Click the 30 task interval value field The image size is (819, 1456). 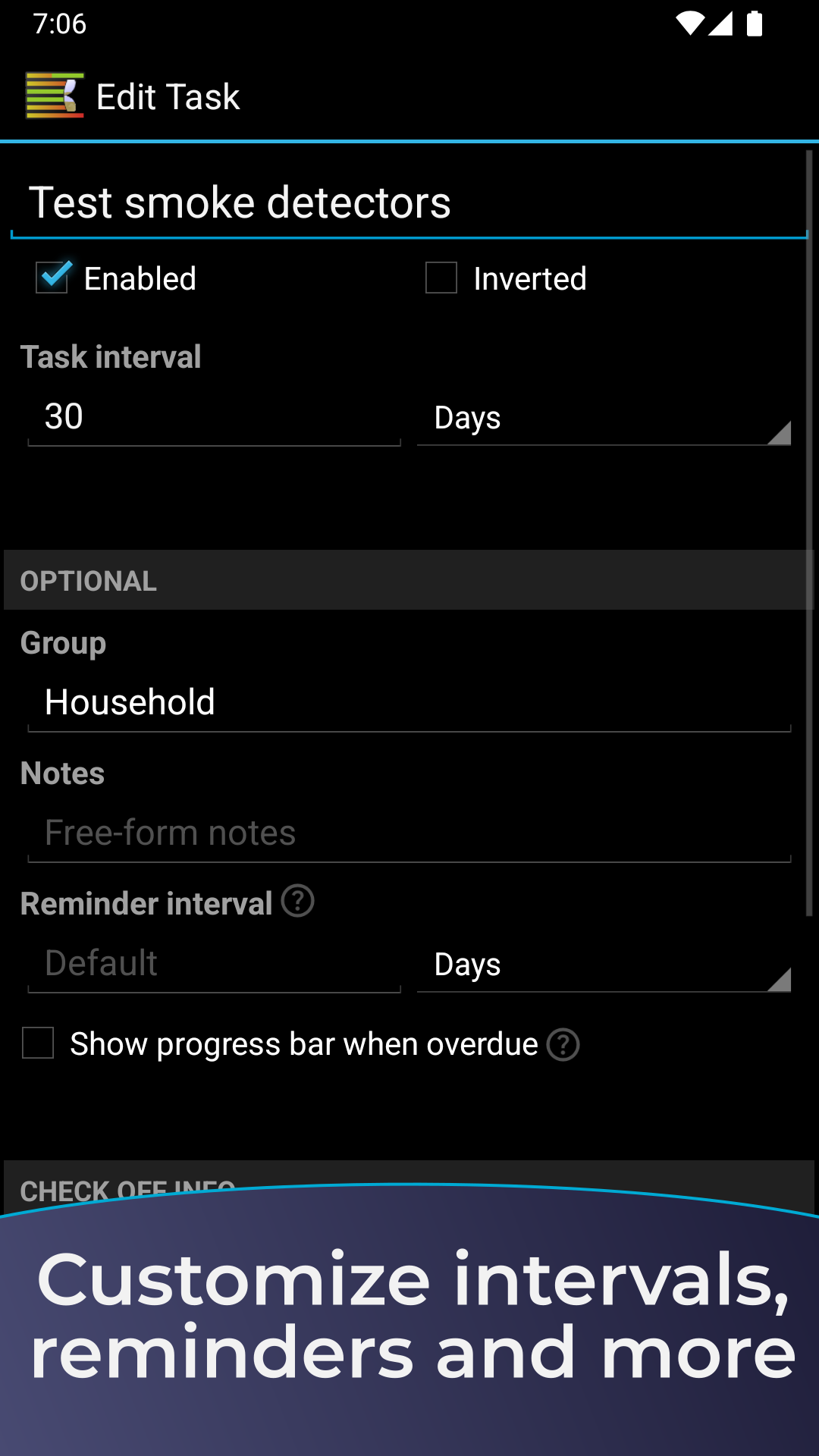pos(212,416)
